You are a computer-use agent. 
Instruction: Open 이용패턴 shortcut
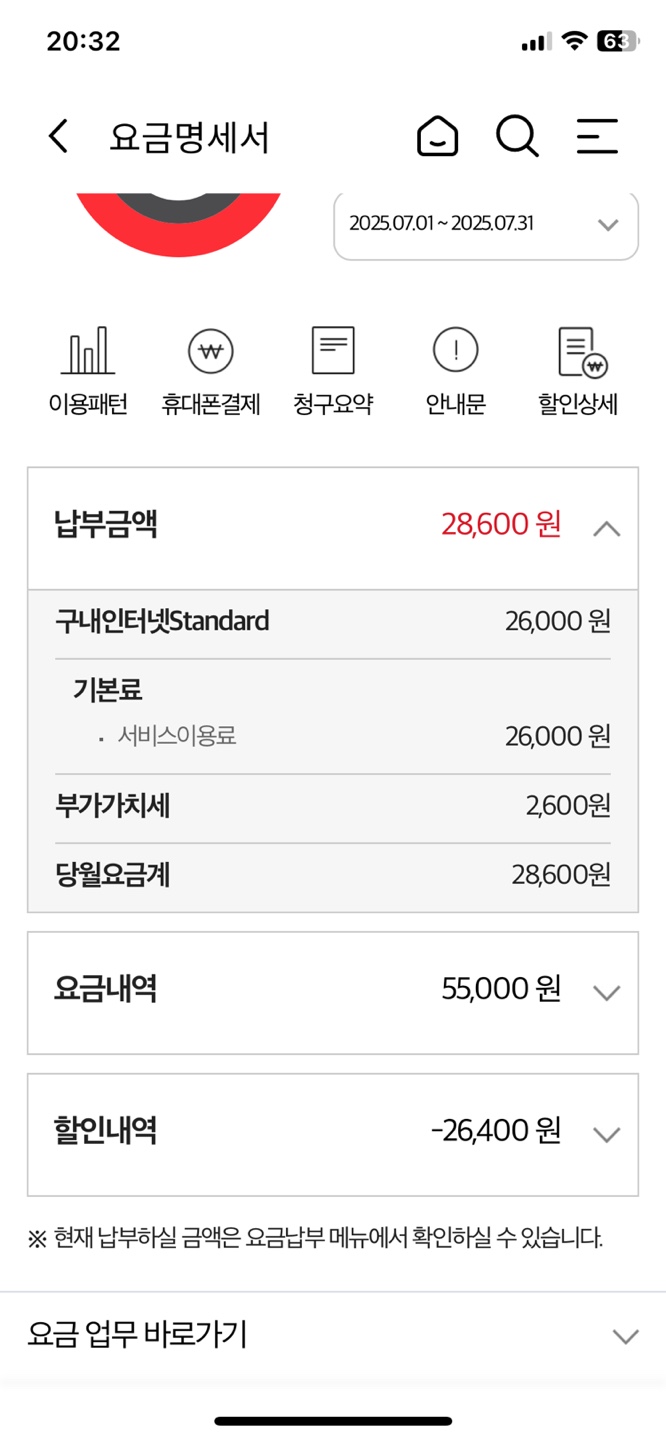88,372
